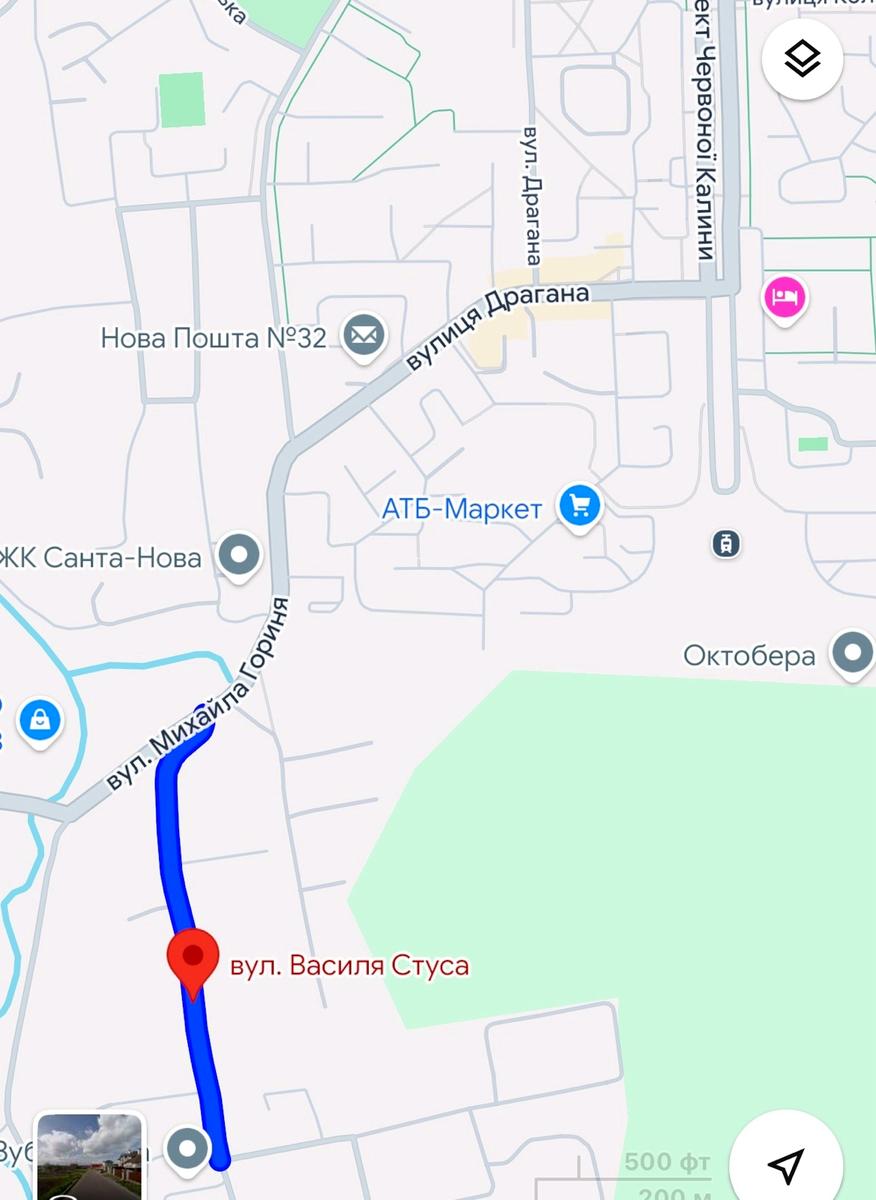Open the АТБ-Маркет shopping pin
The image size is (876, 1200).
(579, 506)
